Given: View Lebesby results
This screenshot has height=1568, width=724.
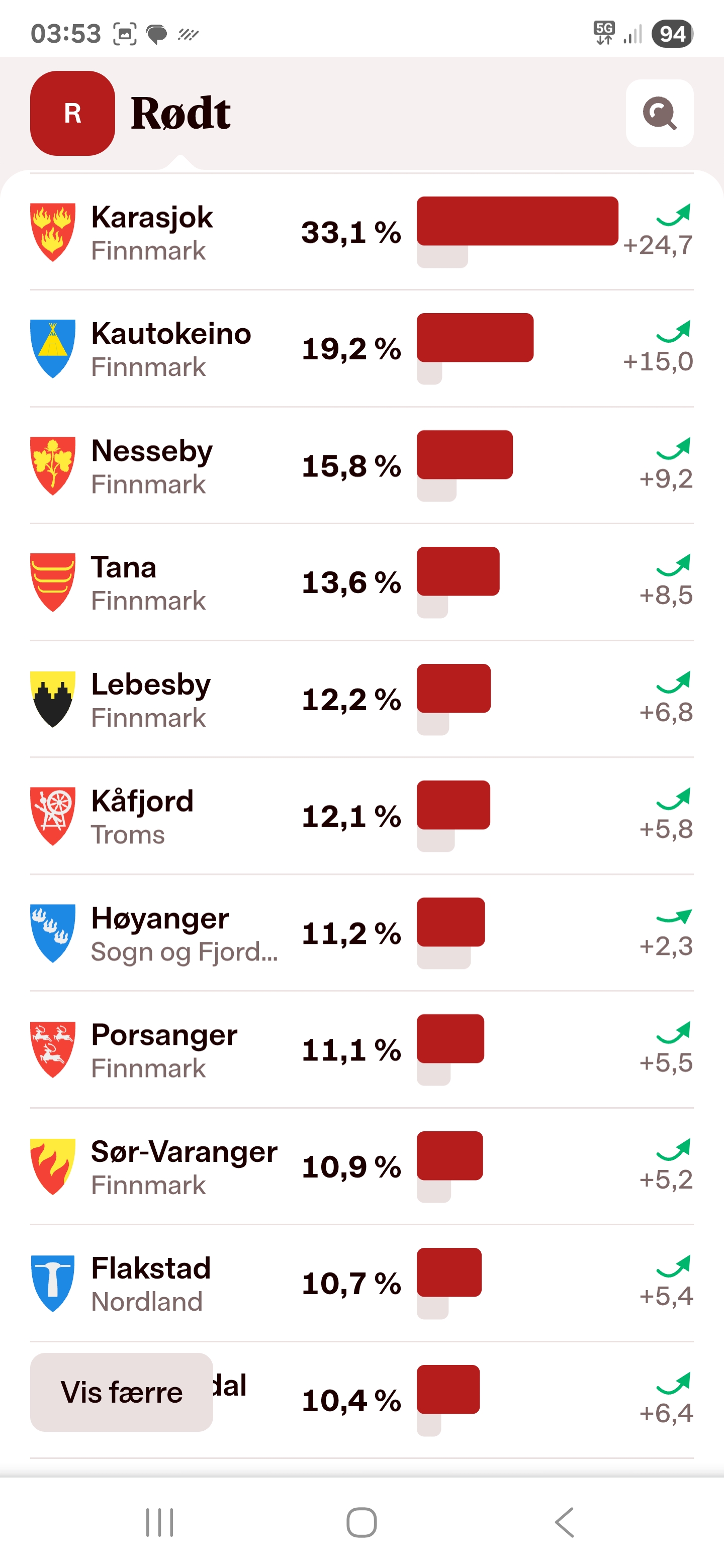Looking at the screenshot, I should click(361, 700).
